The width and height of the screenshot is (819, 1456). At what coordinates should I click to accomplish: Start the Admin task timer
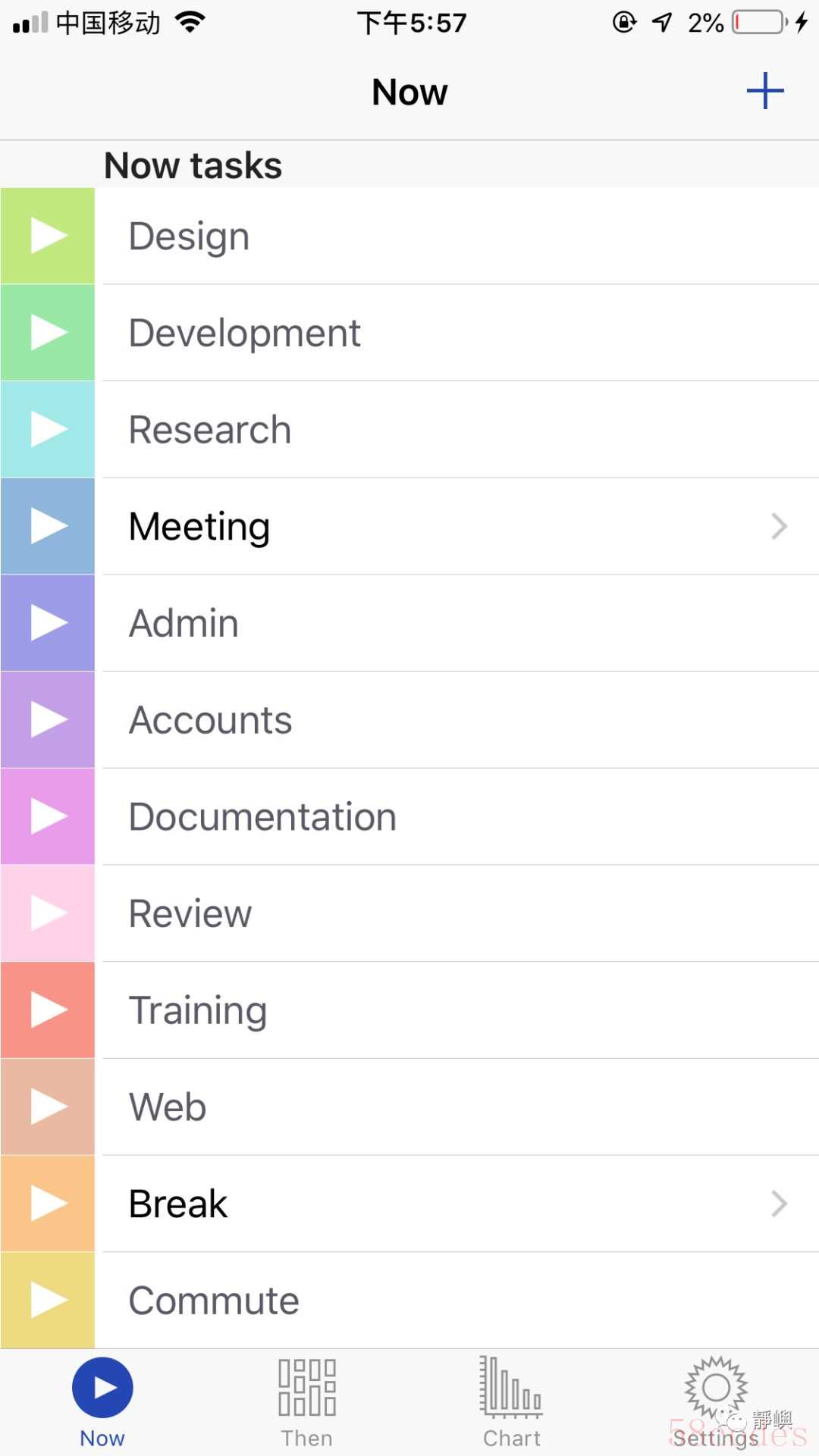[x=48, y=623]
